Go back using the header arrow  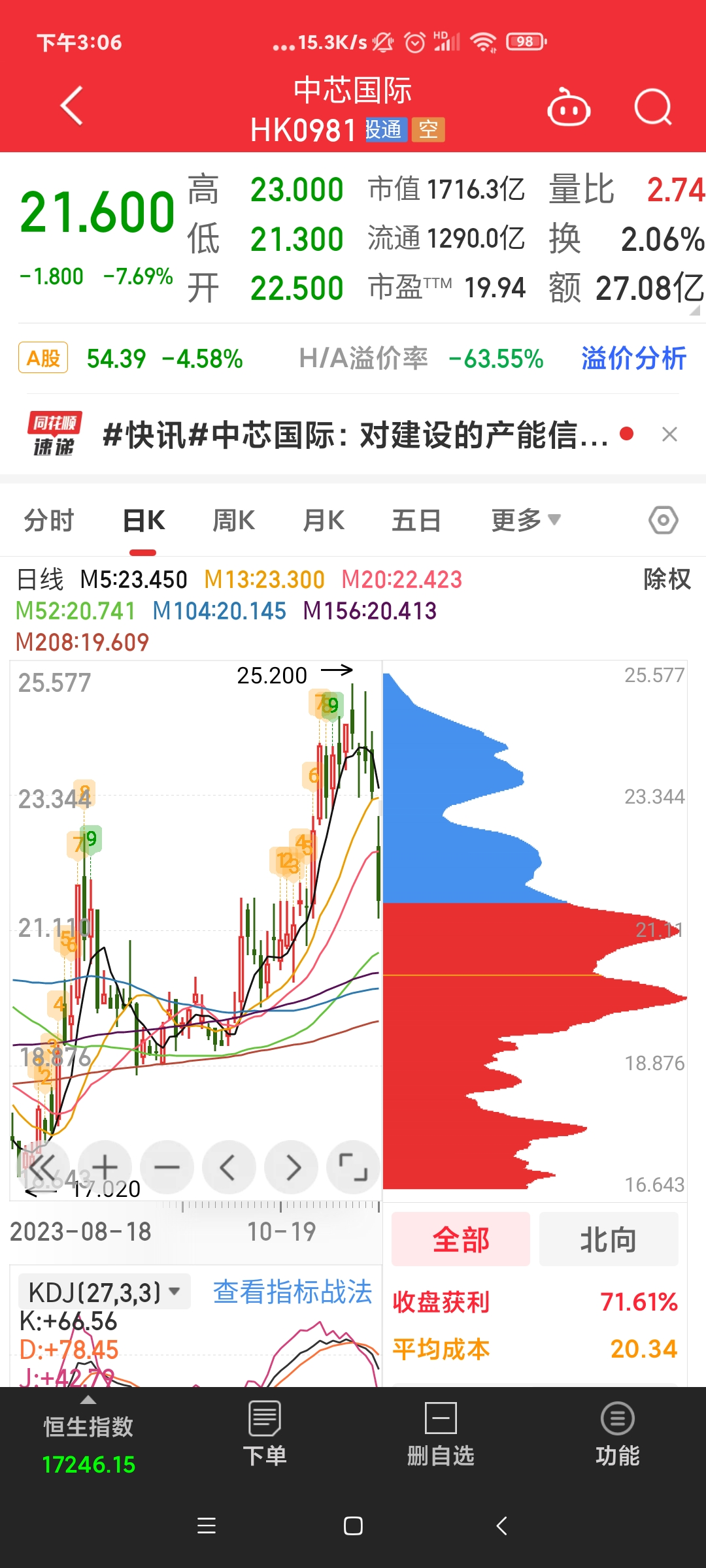pyautogui.click(x=72, y=105)
